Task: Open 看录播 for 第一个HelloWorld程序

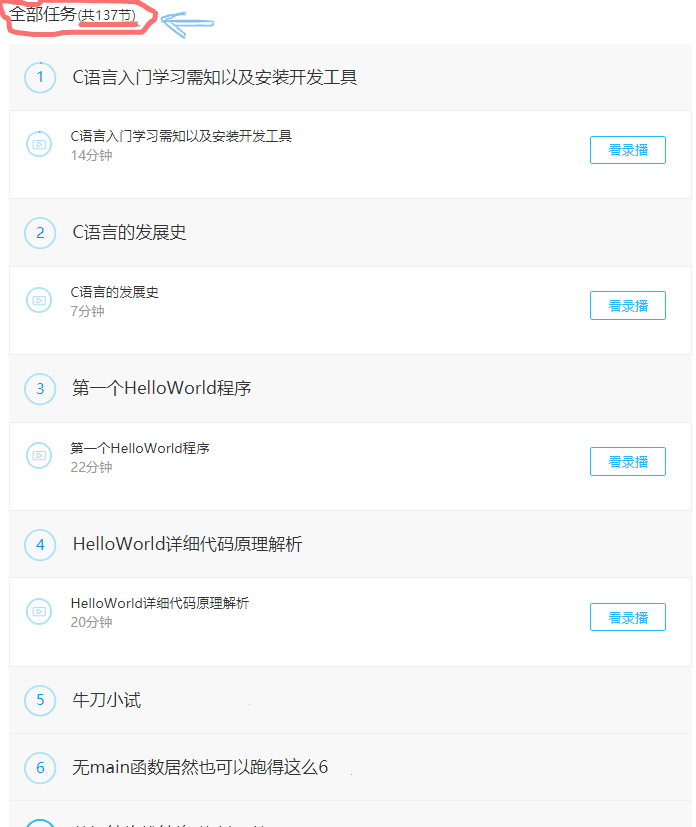Action: (x=627, y=461)
